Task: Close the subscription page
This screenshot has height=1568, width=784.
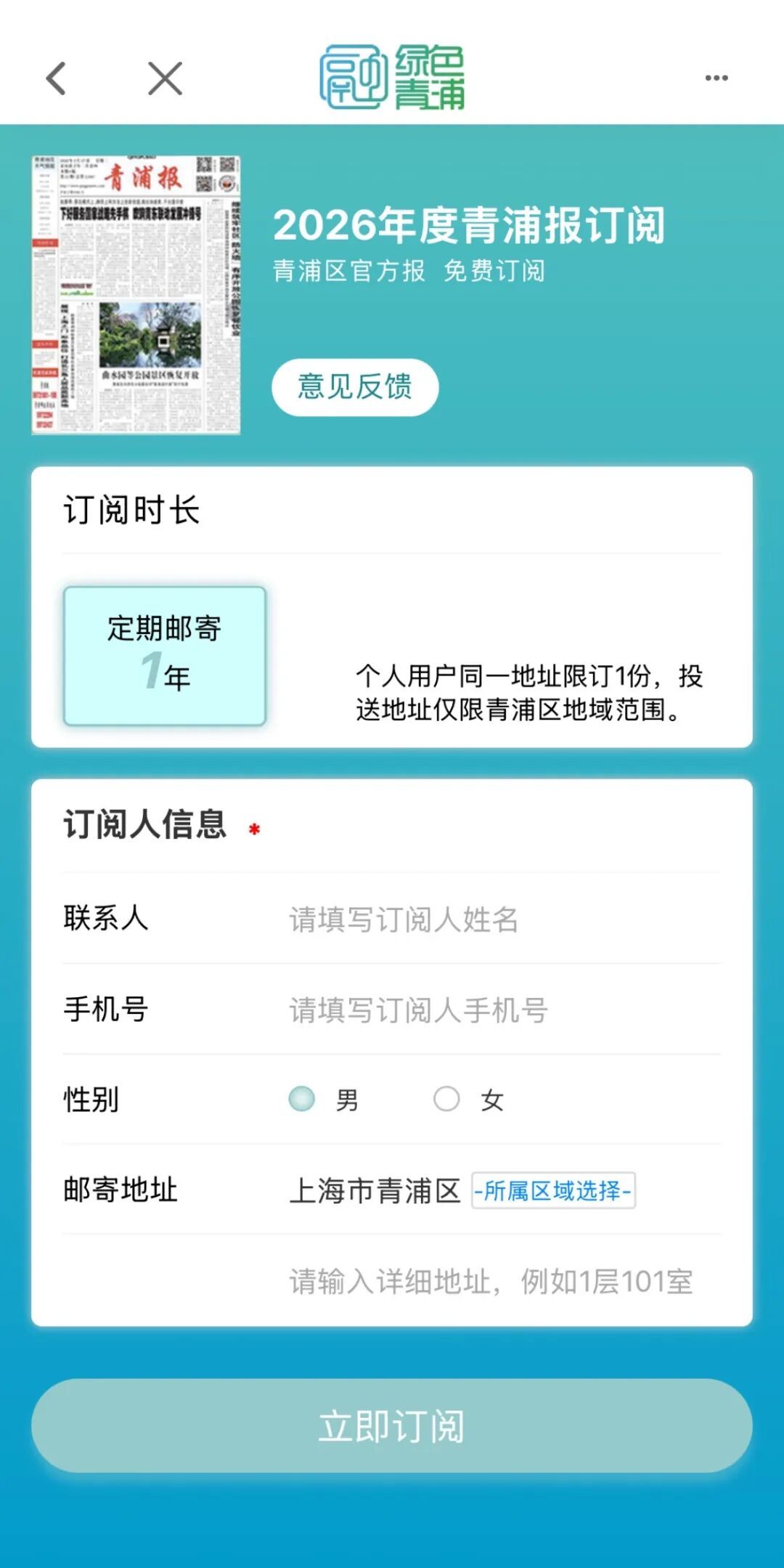Action: point(165,78)
